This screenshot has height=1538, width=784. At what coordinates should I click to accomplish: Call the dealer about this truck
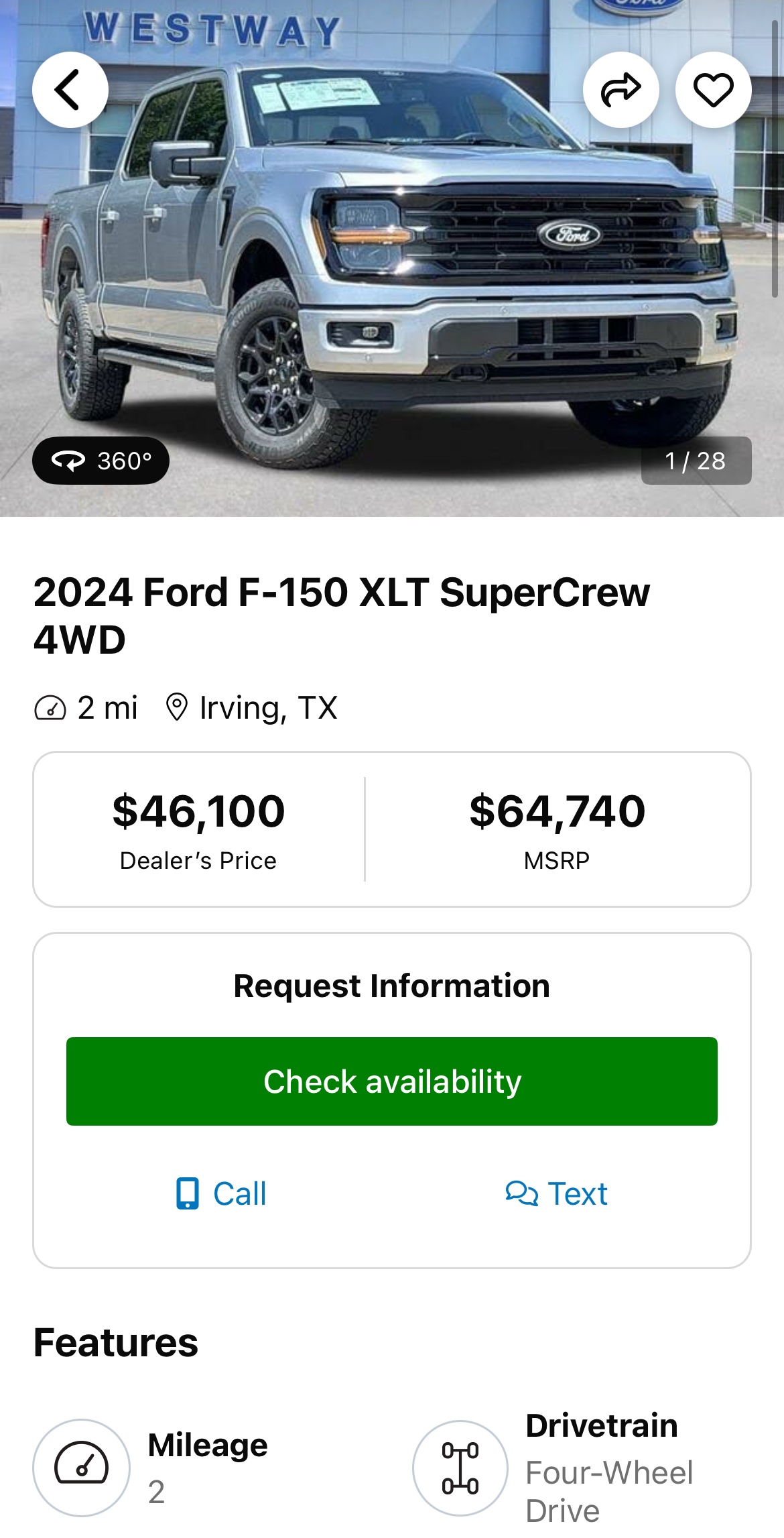221,1193
